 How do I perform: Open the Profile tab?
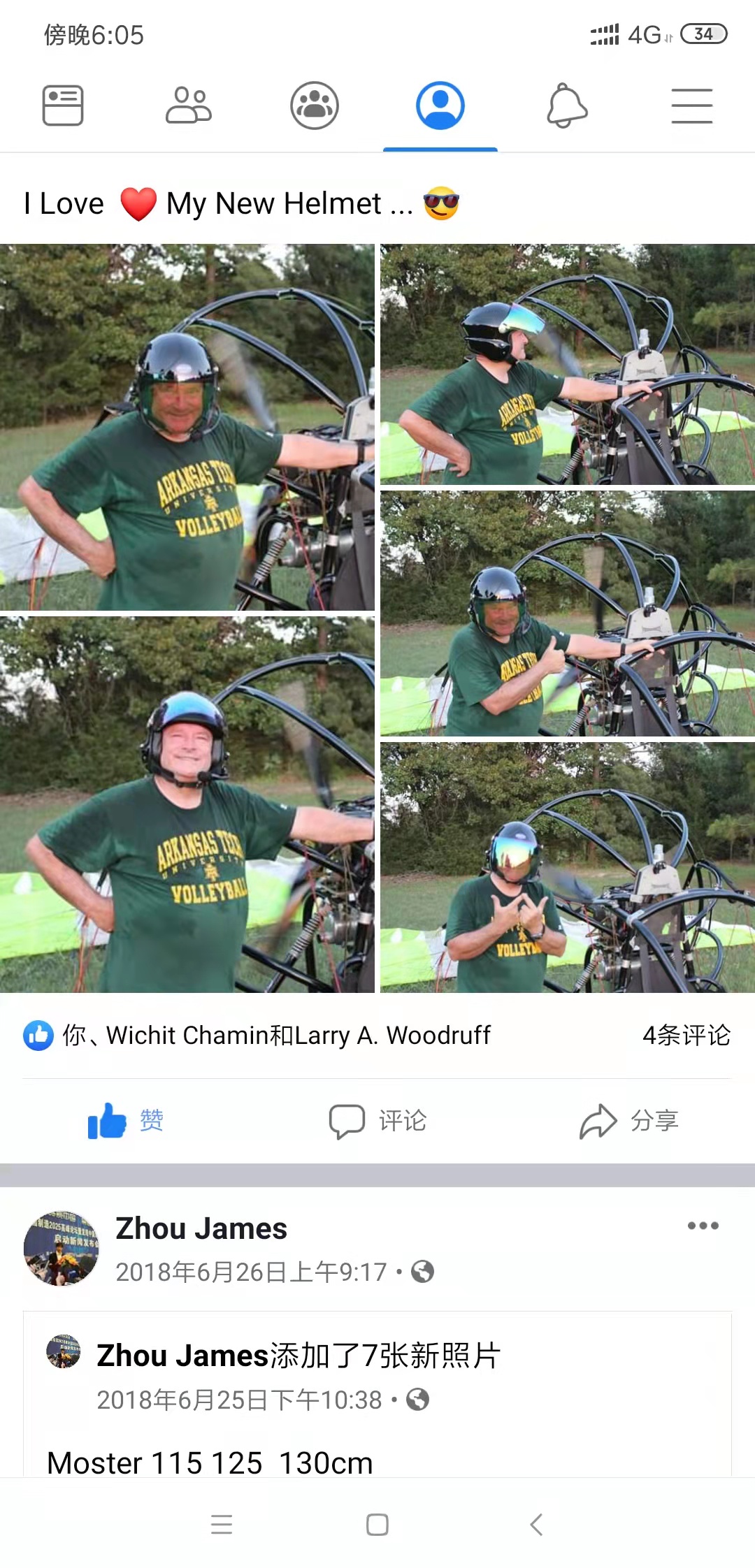point(440,106)
